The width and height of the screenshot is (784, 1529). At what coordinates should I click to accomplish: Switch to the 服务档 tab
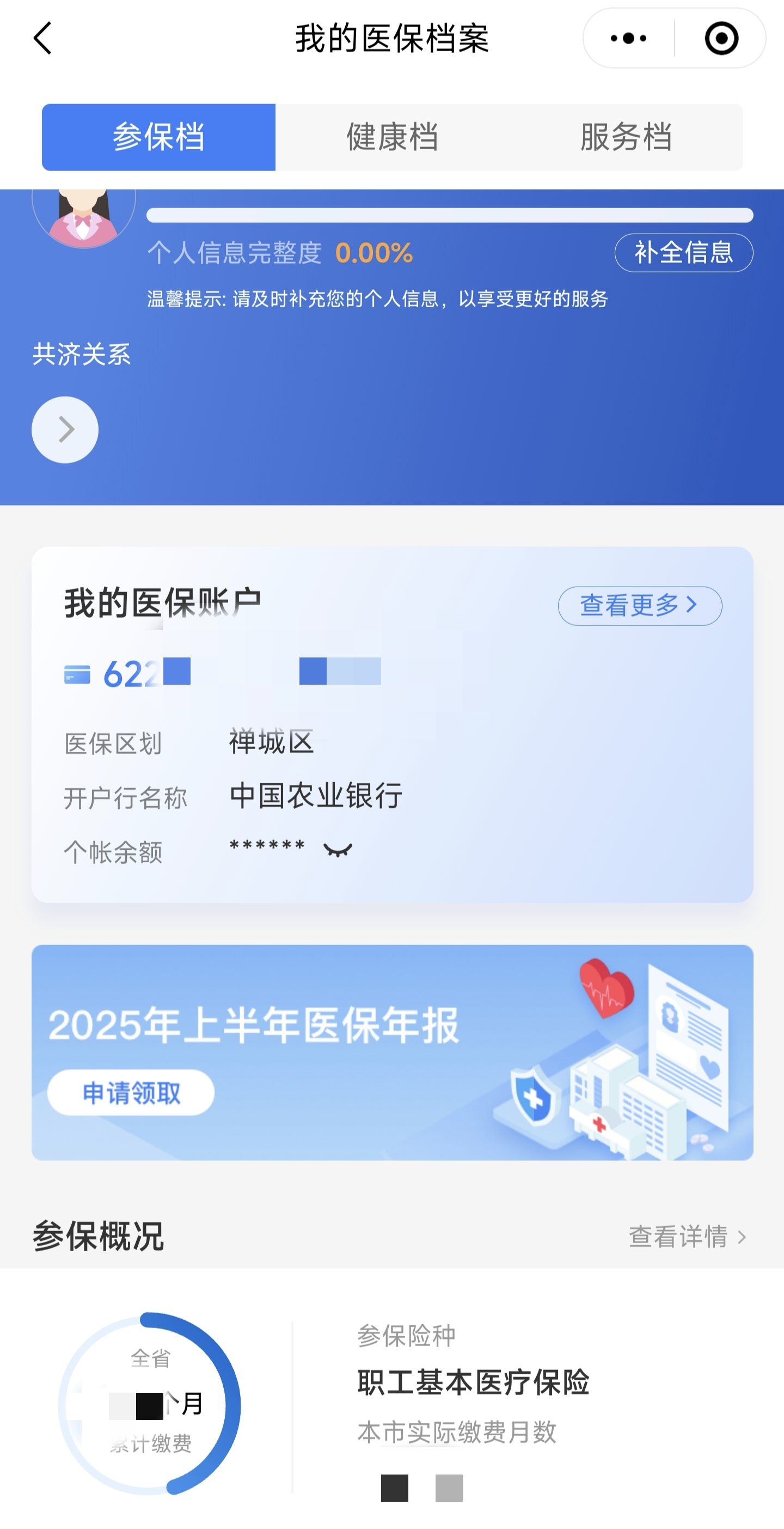pyautogui.click(x=626, y=137)
